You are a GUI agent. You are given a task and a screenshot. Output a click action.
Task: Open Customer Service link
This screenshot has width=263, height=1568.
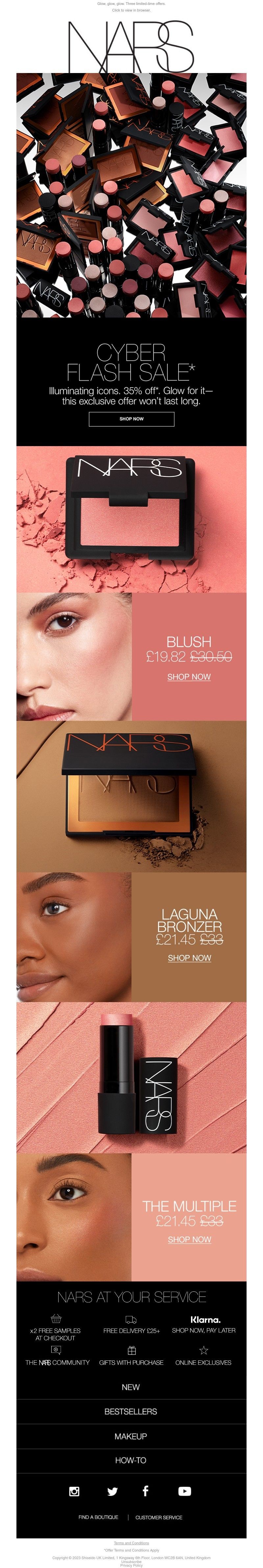159,1517
